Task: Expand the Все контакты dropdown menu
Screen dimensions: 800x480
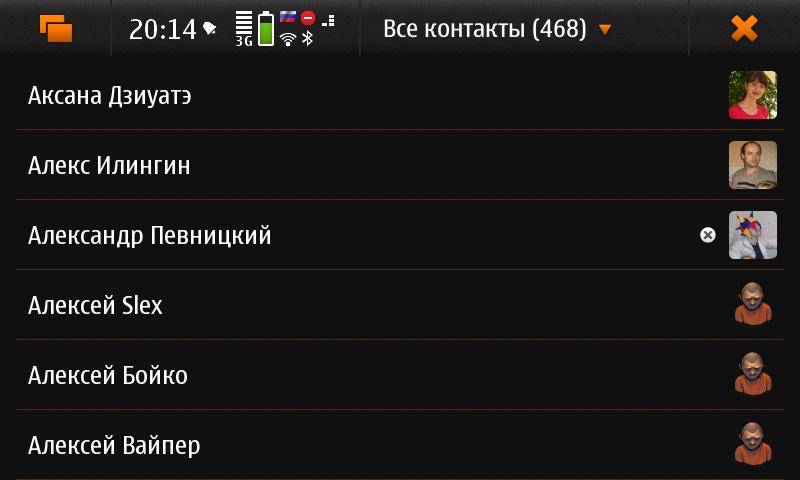Action: [497, 29]
